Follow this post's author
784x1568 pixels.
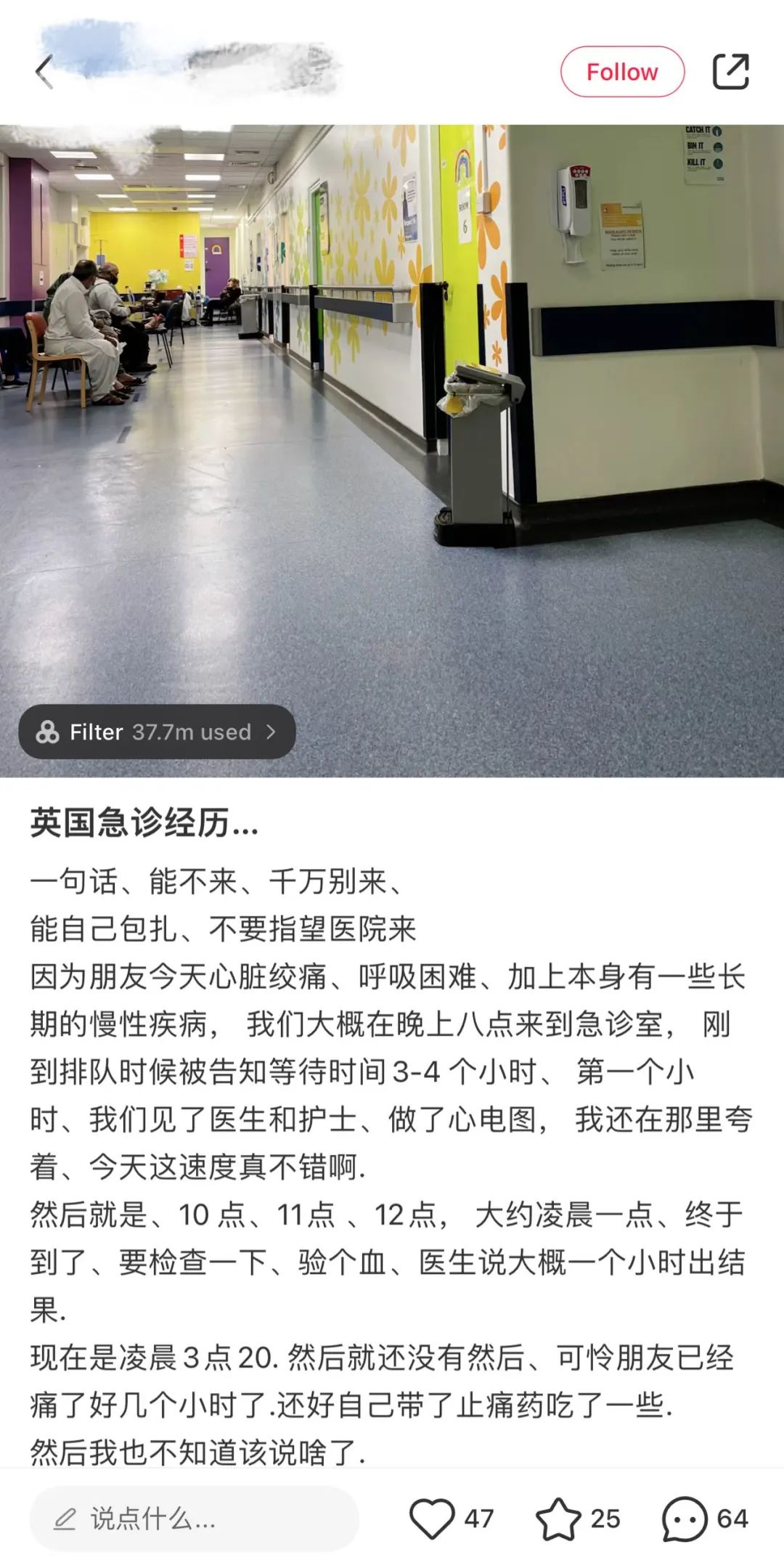click(622, 72)
